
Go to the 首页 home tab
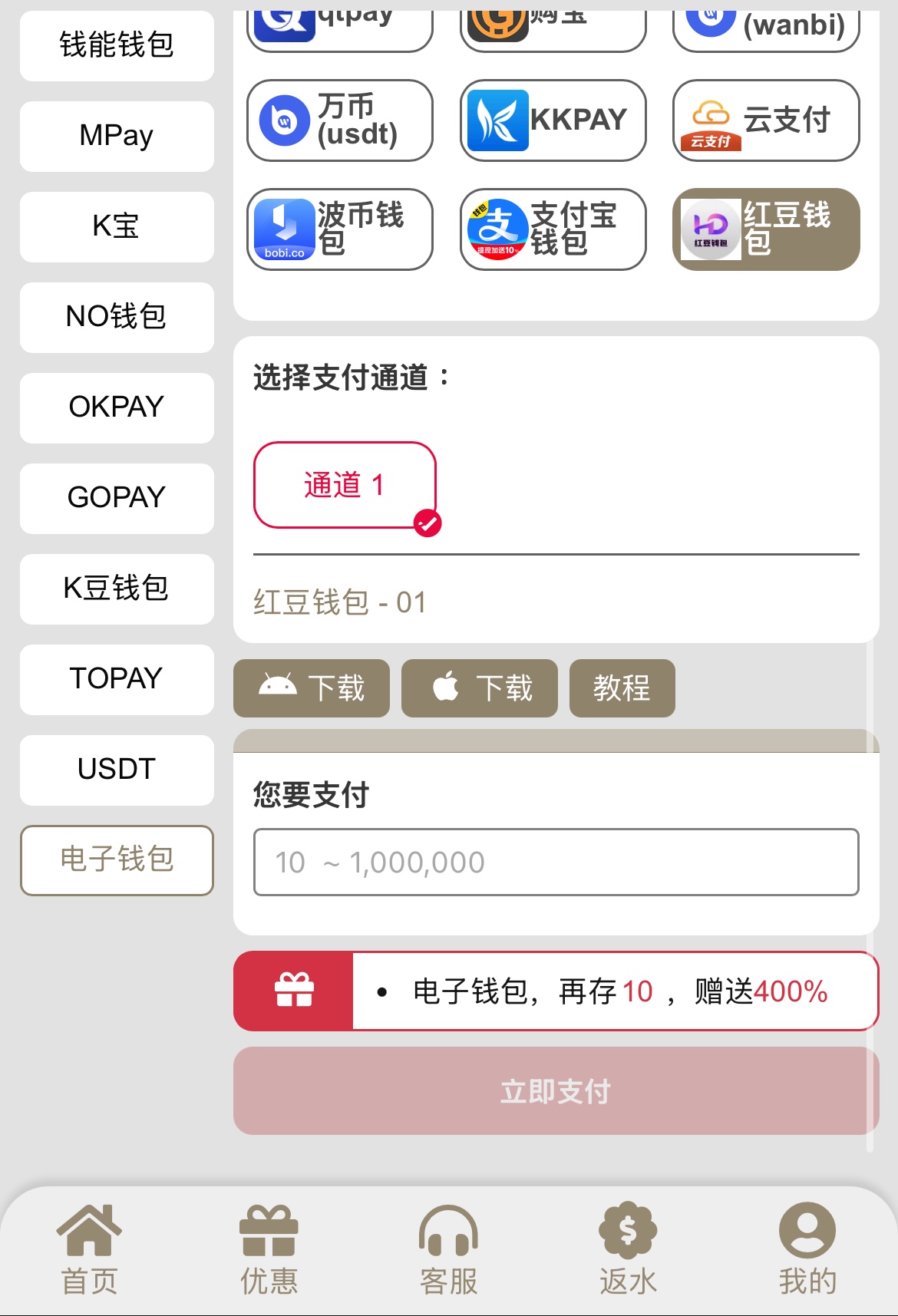90,1248
